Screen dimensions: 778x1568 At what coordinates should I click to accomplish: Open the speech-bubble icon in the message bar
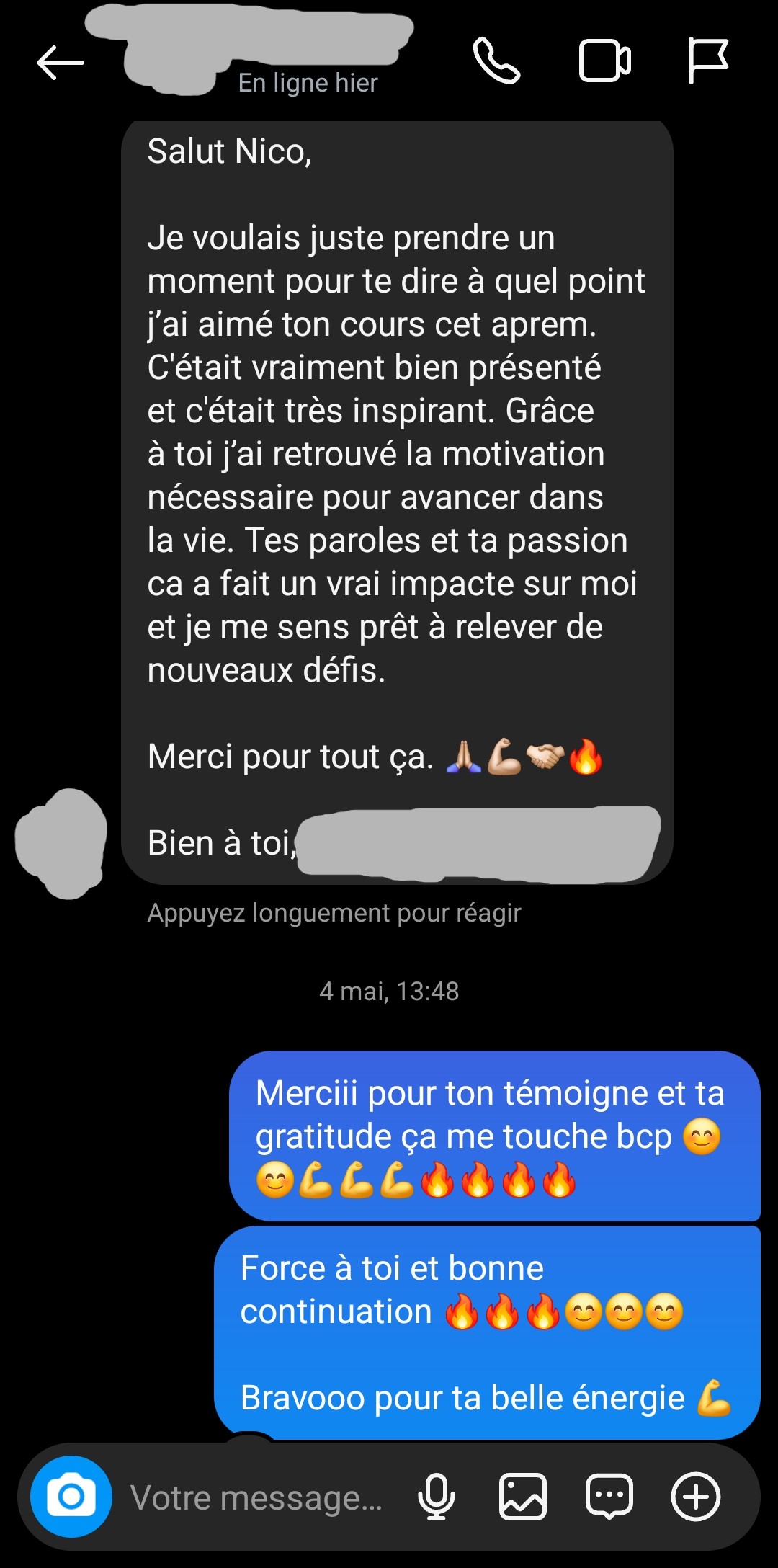(x=609, y=1497)
